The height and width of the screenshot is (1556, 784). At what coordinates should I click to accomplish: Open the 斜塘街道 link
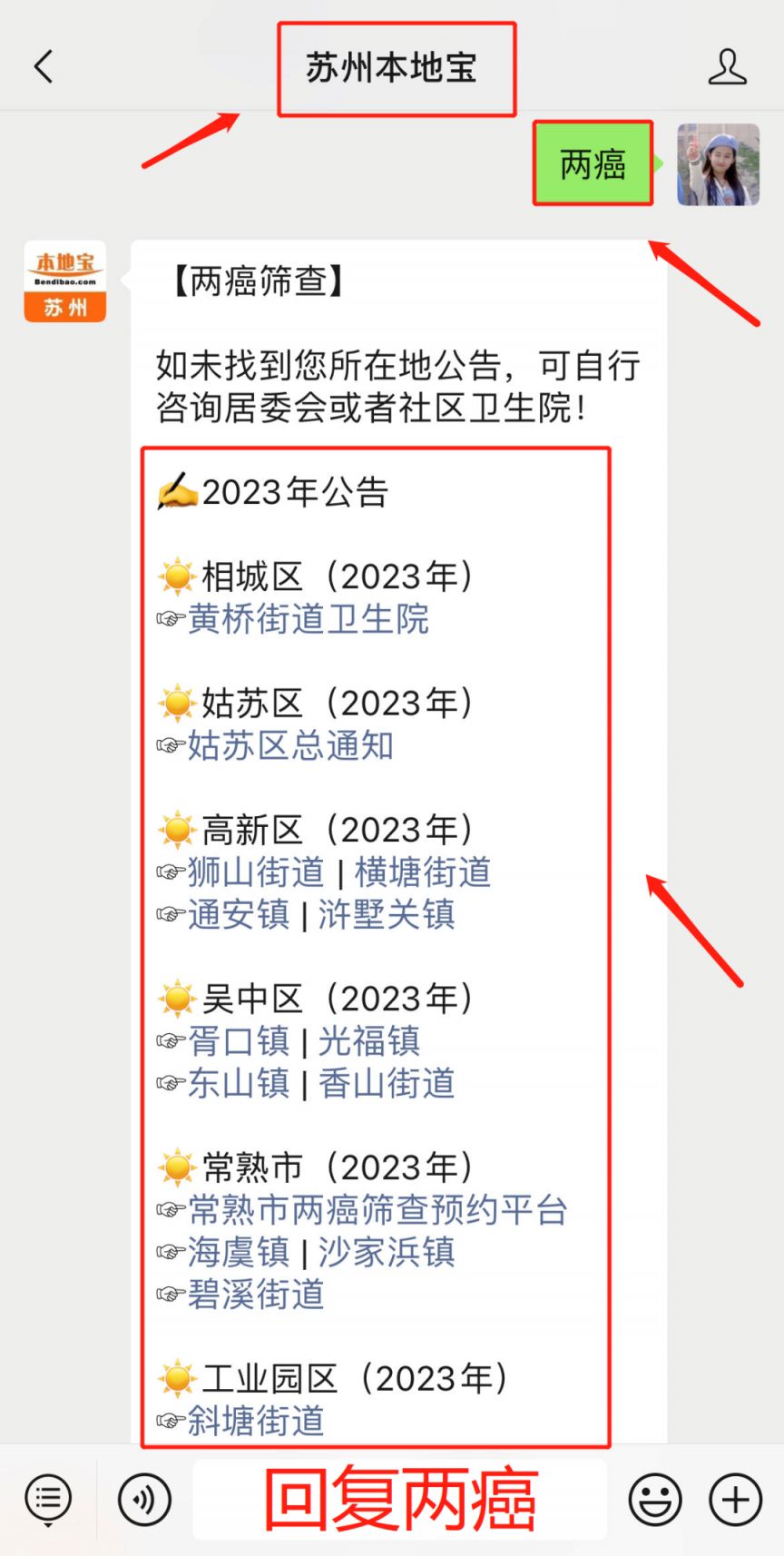click(256, 1421)
